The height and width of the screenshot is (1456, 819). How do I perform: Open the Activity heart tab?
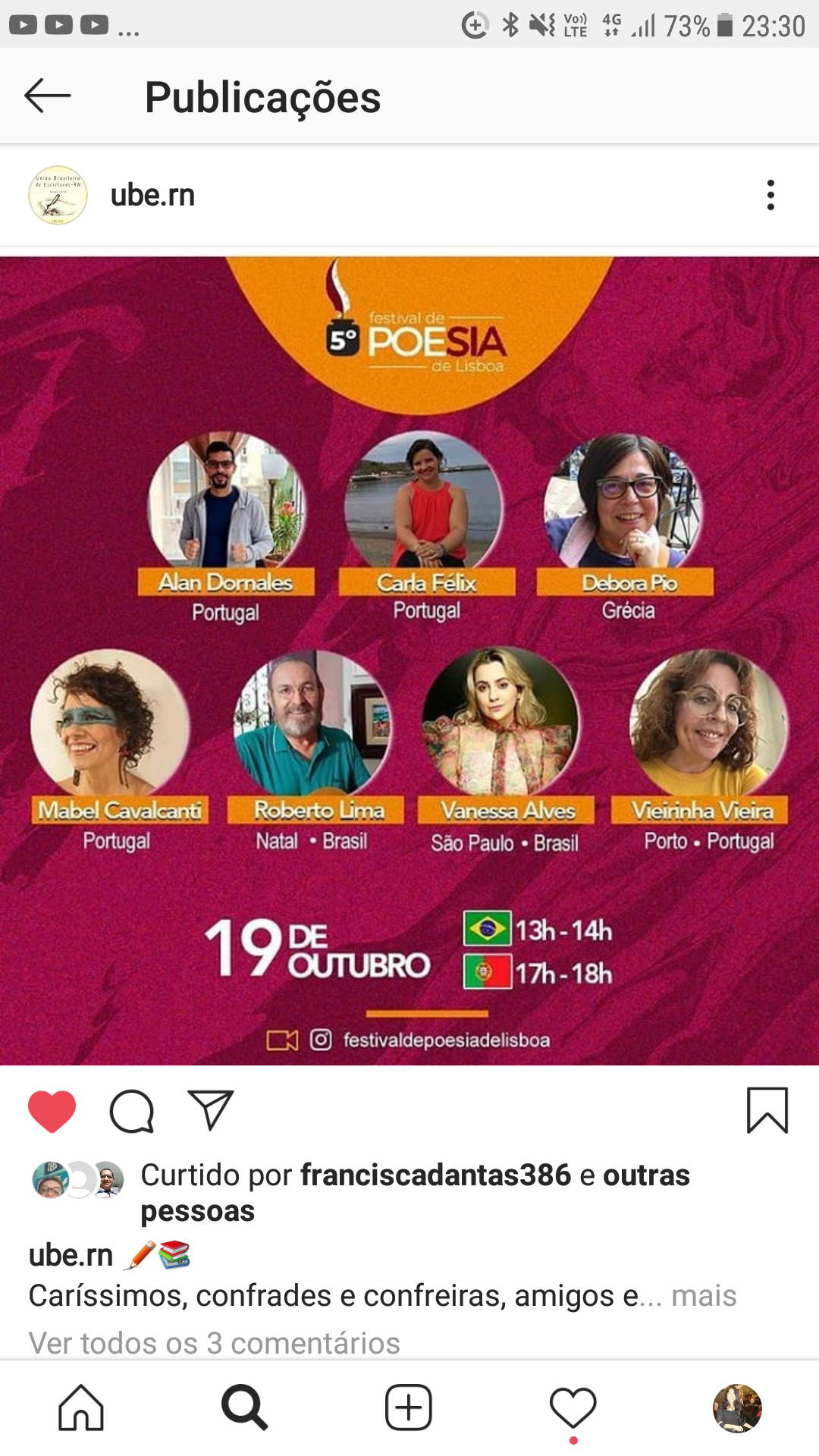click(x=573, y=1408)
